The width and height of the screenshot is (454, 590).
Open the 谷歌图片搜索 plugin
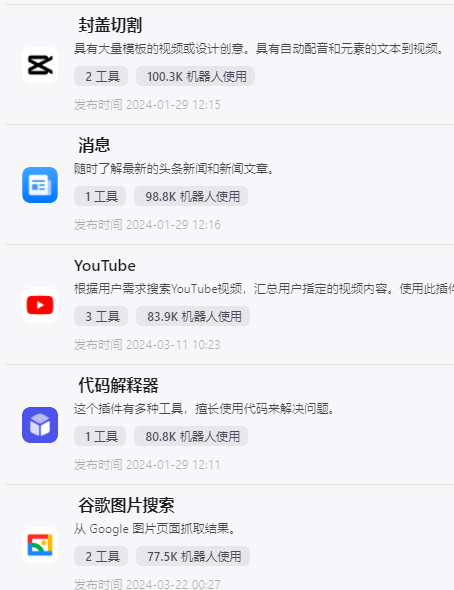(x=230, y=537)
